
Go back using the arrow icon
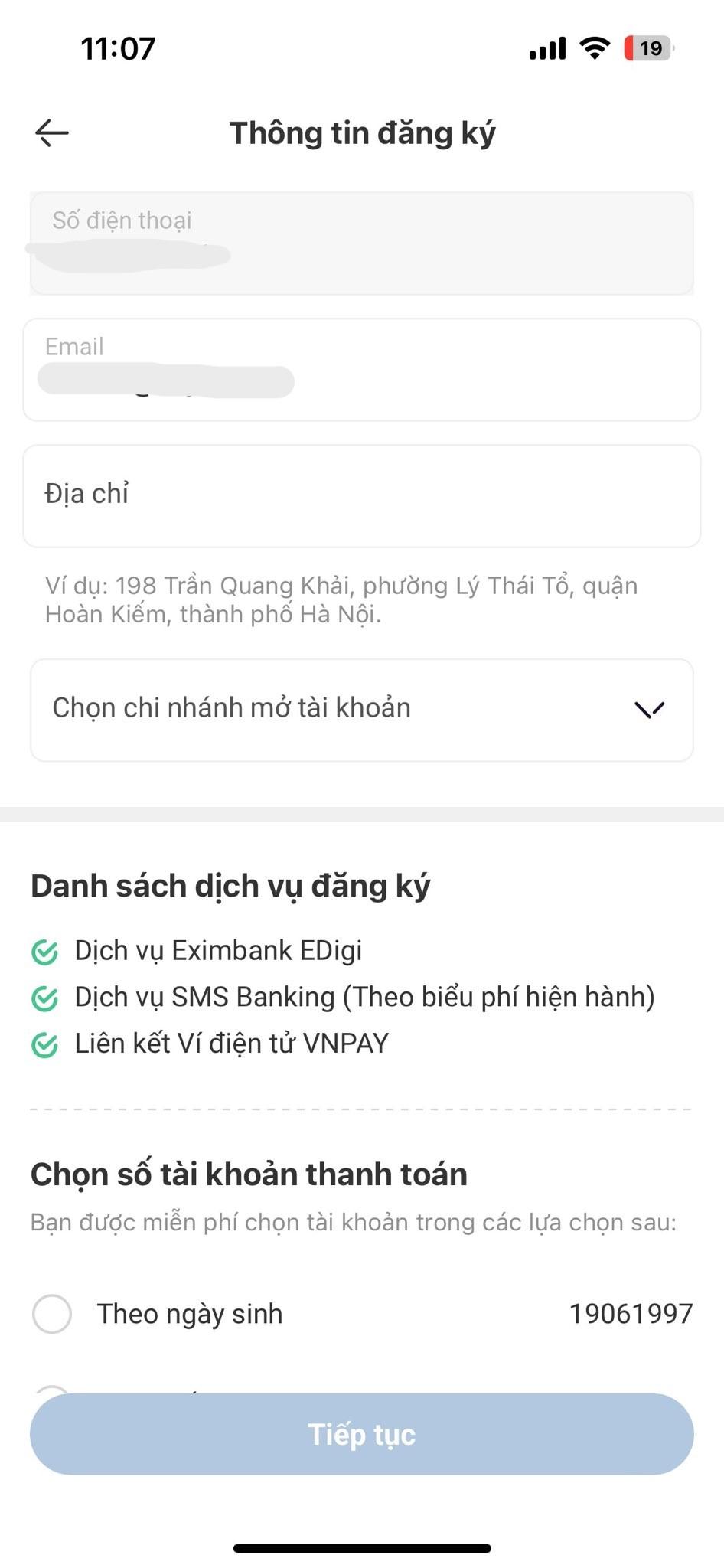52,133
